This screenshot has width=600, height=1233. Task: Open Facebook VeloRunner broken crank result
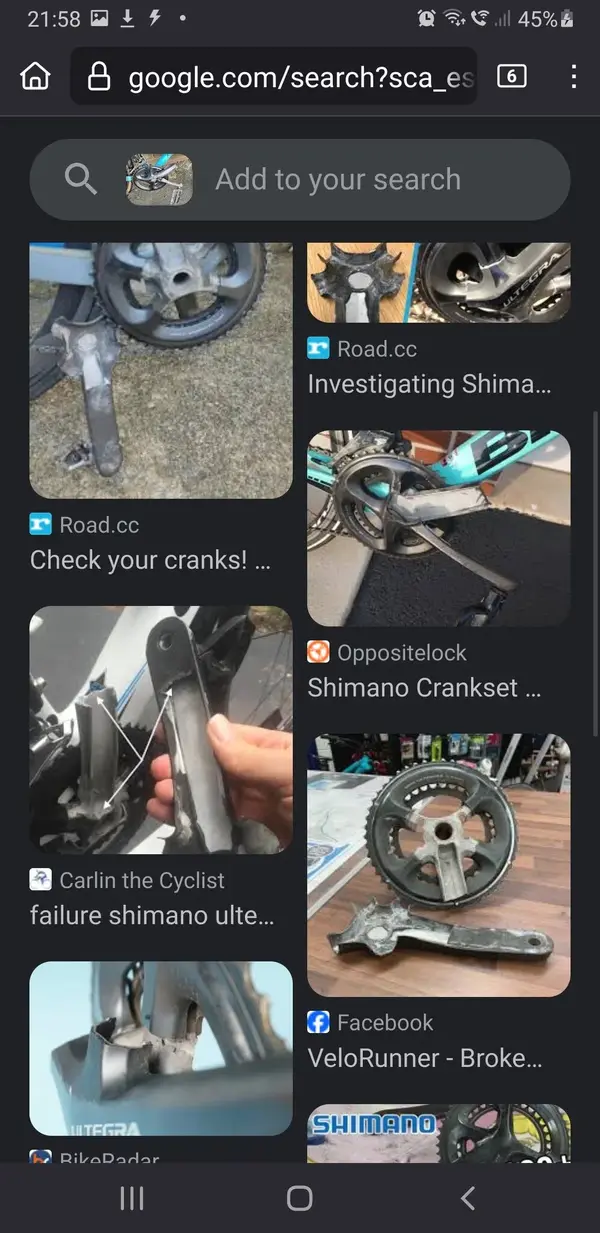438,864
